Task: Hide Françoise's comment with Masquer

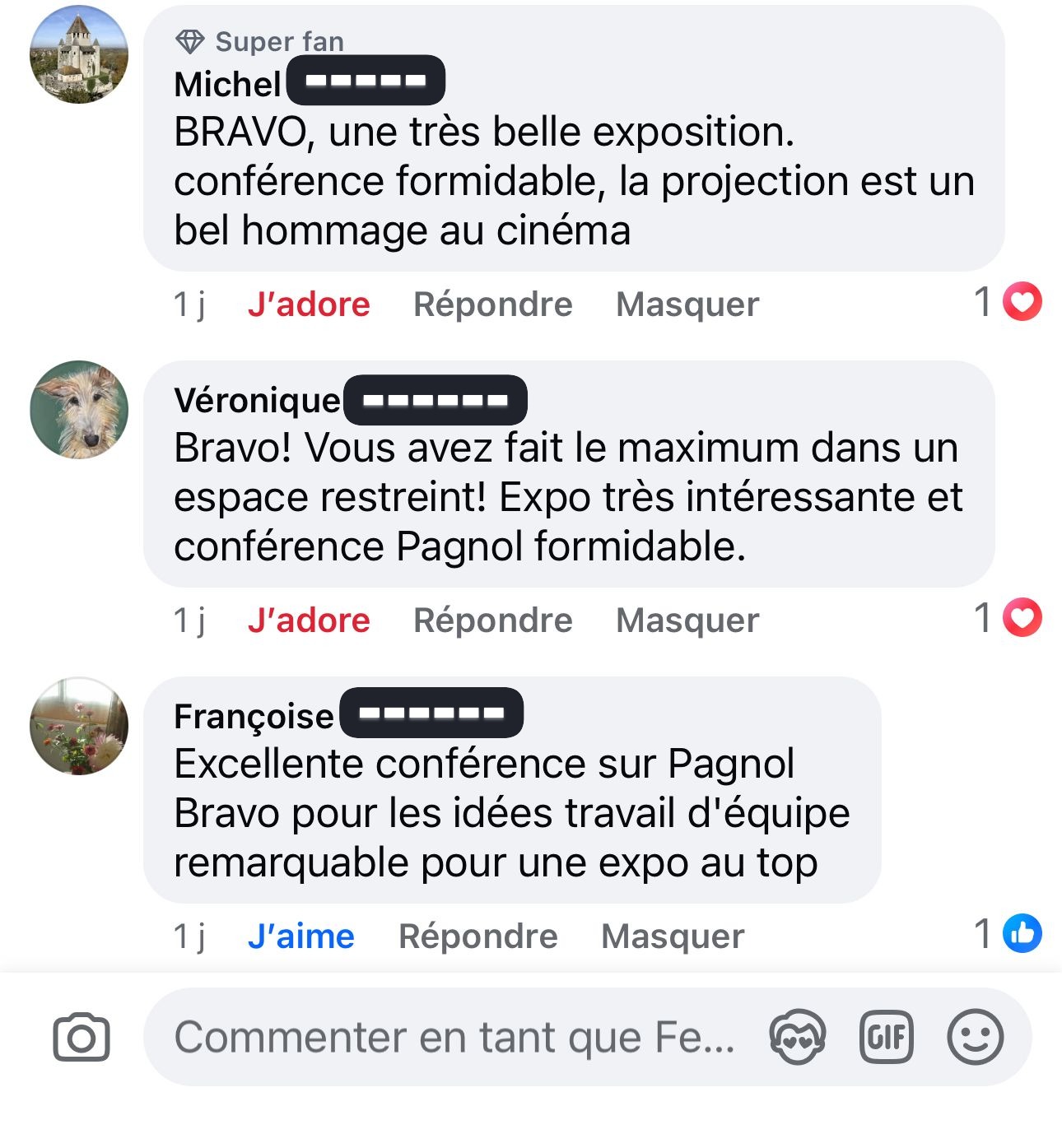Action: 673,937
